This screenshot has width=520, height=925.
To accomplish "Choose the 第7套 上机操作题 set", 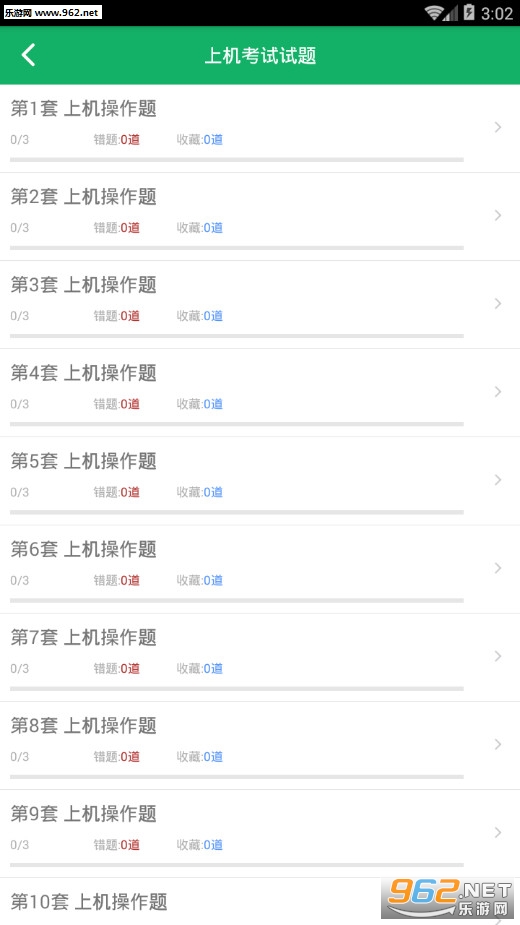I will pyautogui.click(x=260, y=657).
